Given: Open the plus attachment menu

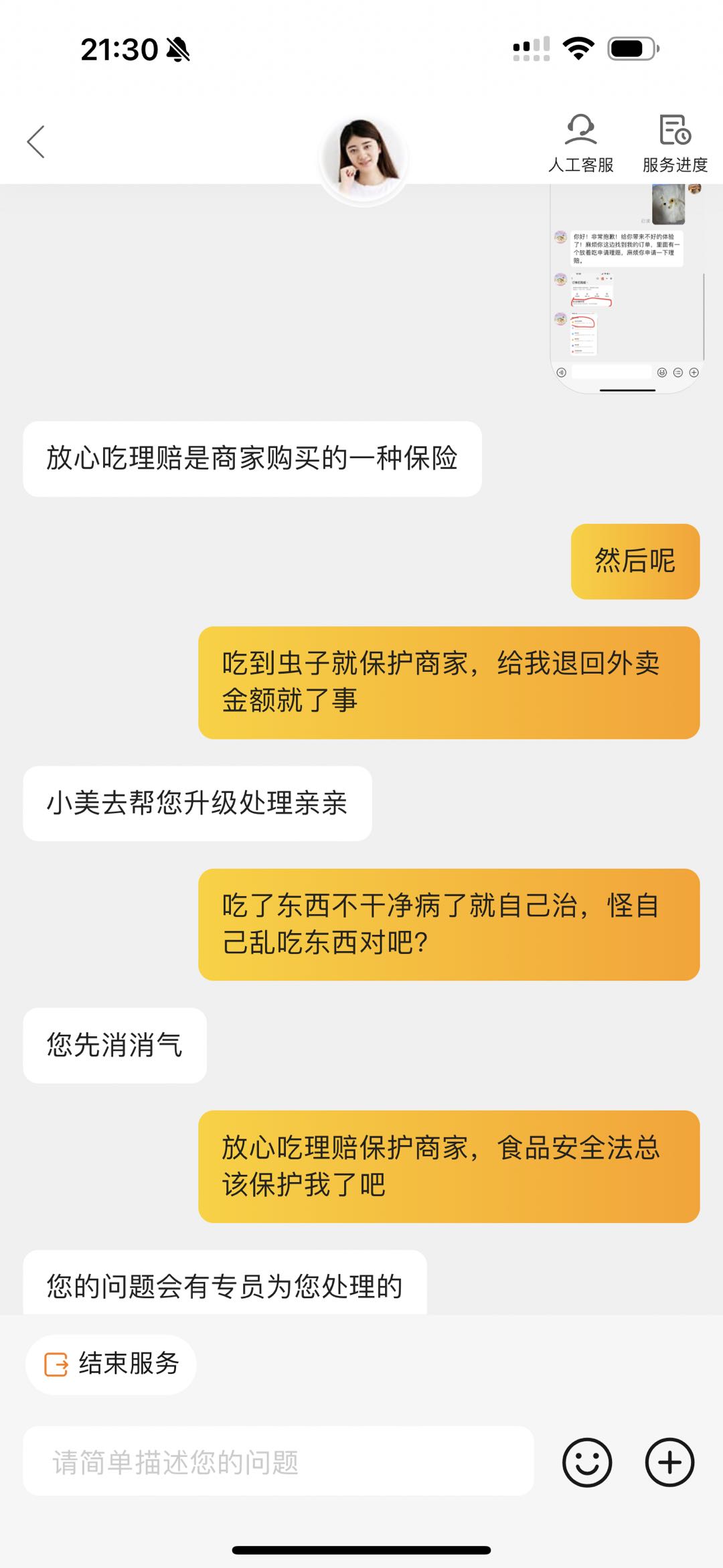Looking at the screenshot, I should click(x=669, y=1462).
